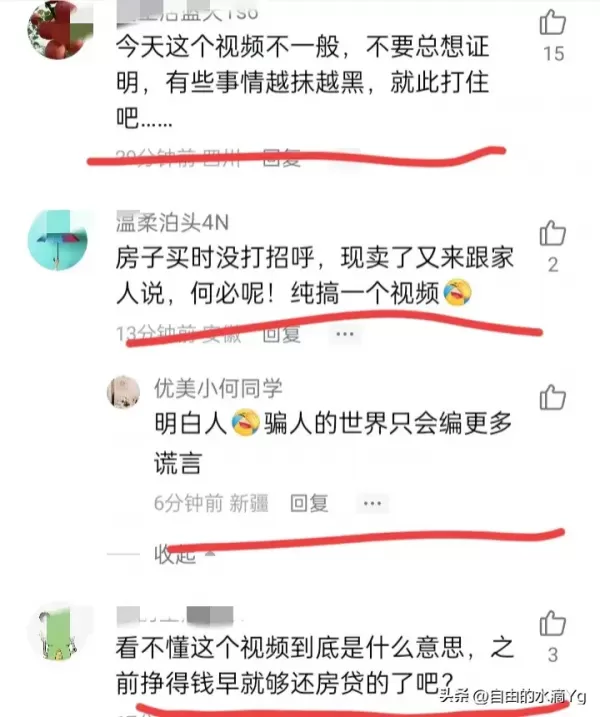This screenshot has width=600, height=717.
Task: Like the comment starting with 看不懂这个视频
Action: pos(553,624)
